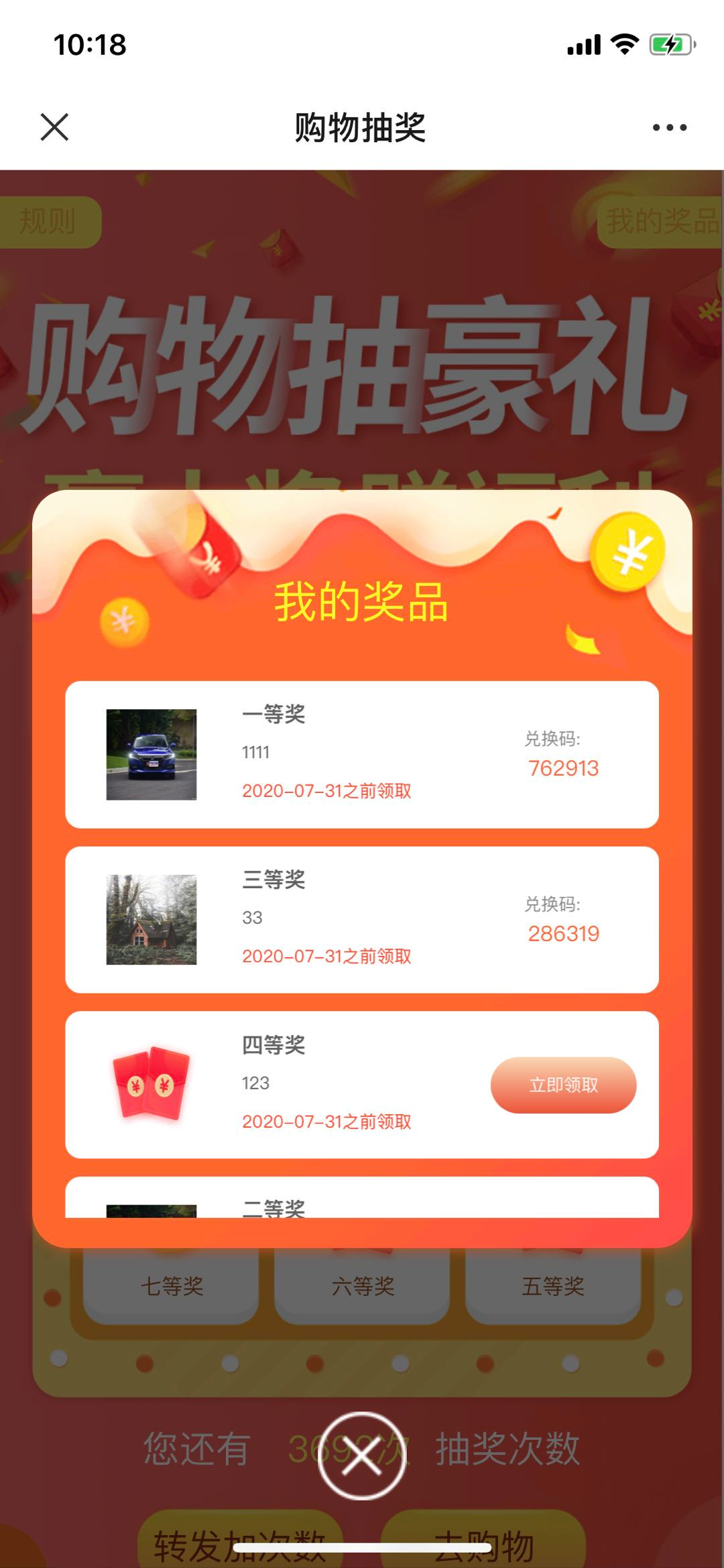Open the 三等奖 prize card
The height and width of the screenshot is (1568, 724).
pyautogui.click(x=362, y=920)
